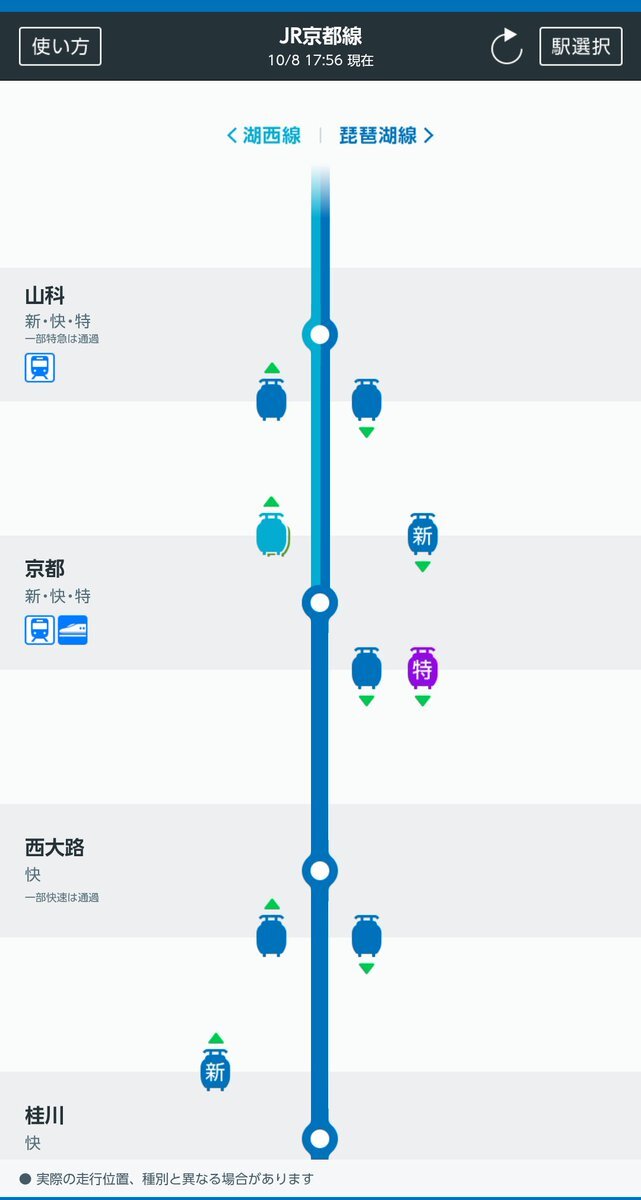
Task: Open 京都 station details
Action: [x=45, y=569]
